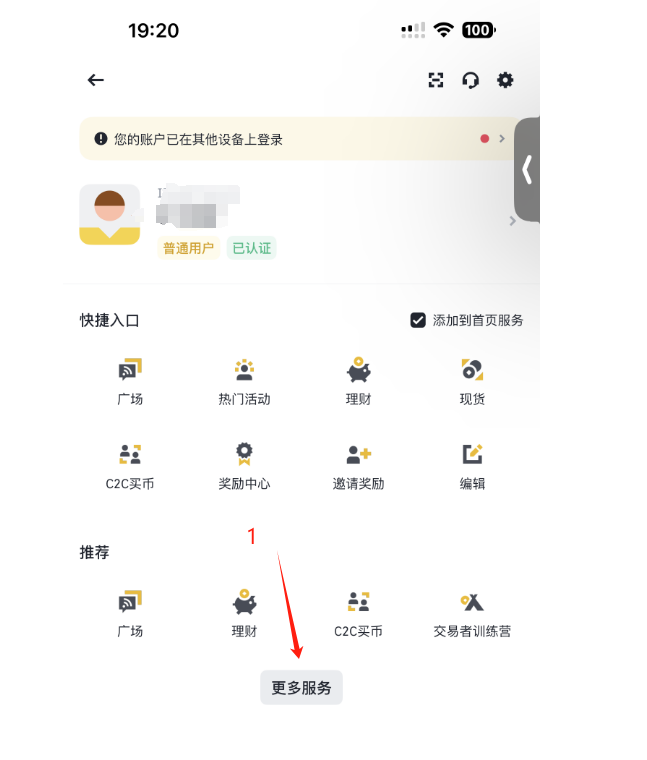This screenshot has height=760, width=647.
Task: Open 广场 under 快捷入口
Action: tap(130, 380)
